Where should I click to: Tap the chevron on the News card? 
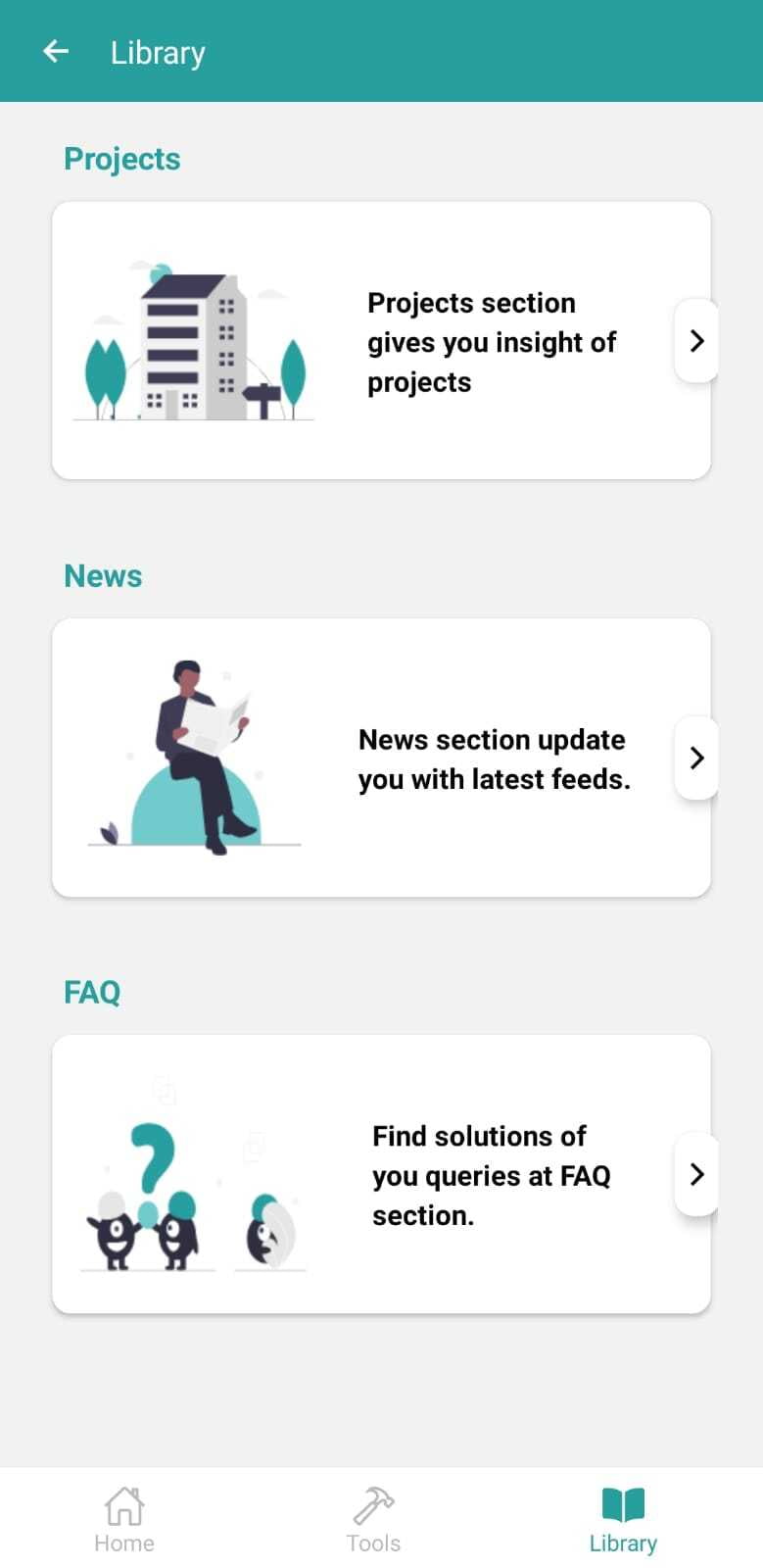tap(696, 758)
